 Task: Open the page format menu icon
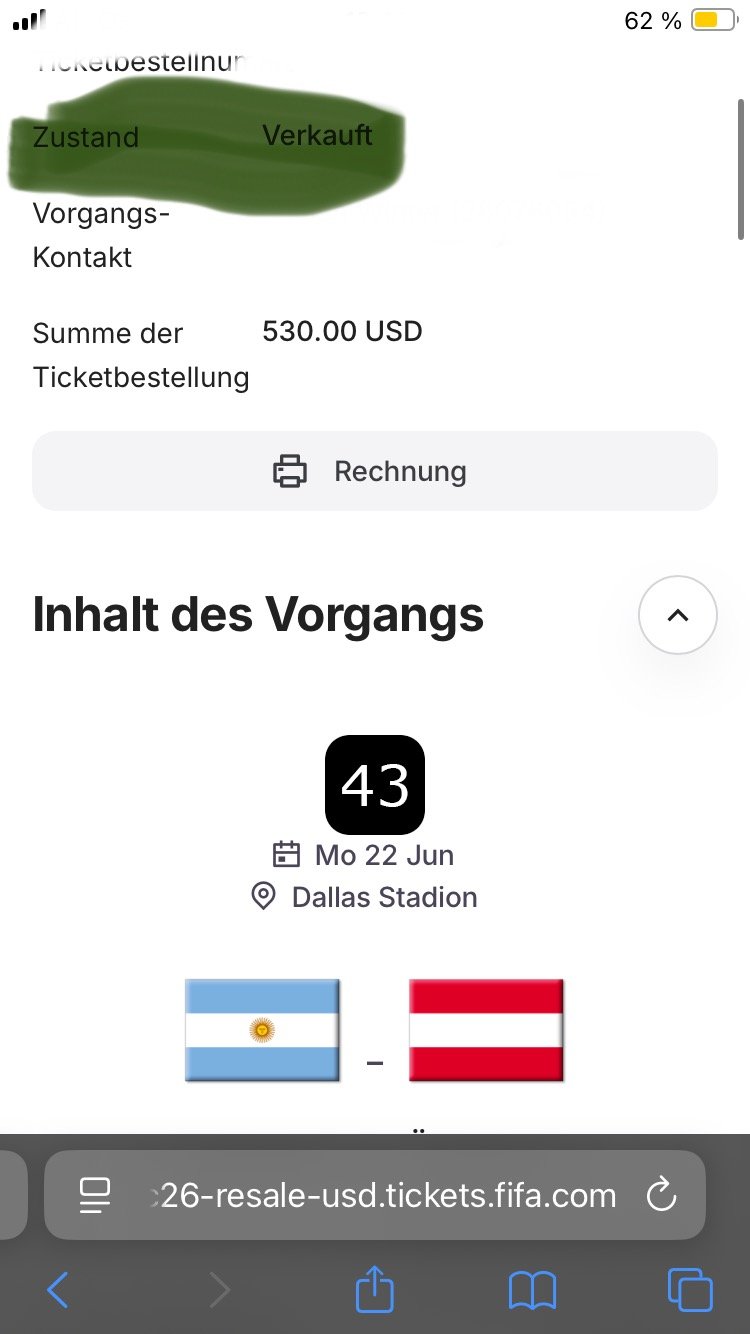click(x=95, y=1194)
